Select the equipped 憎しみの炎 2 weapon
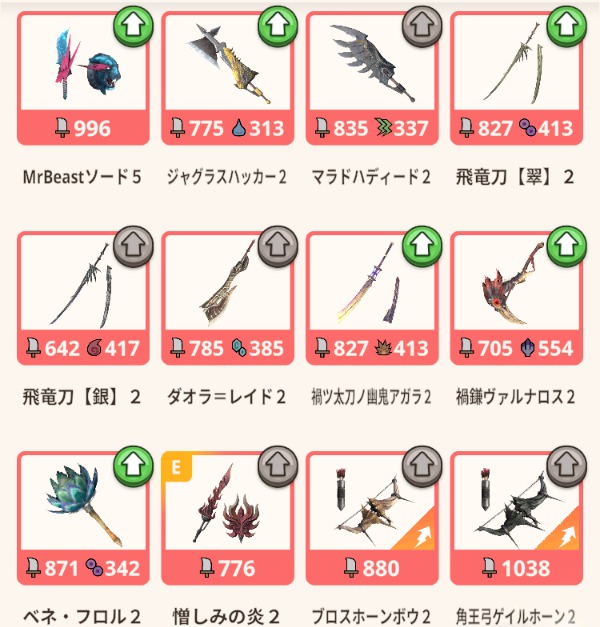 [x=227, y=518]
